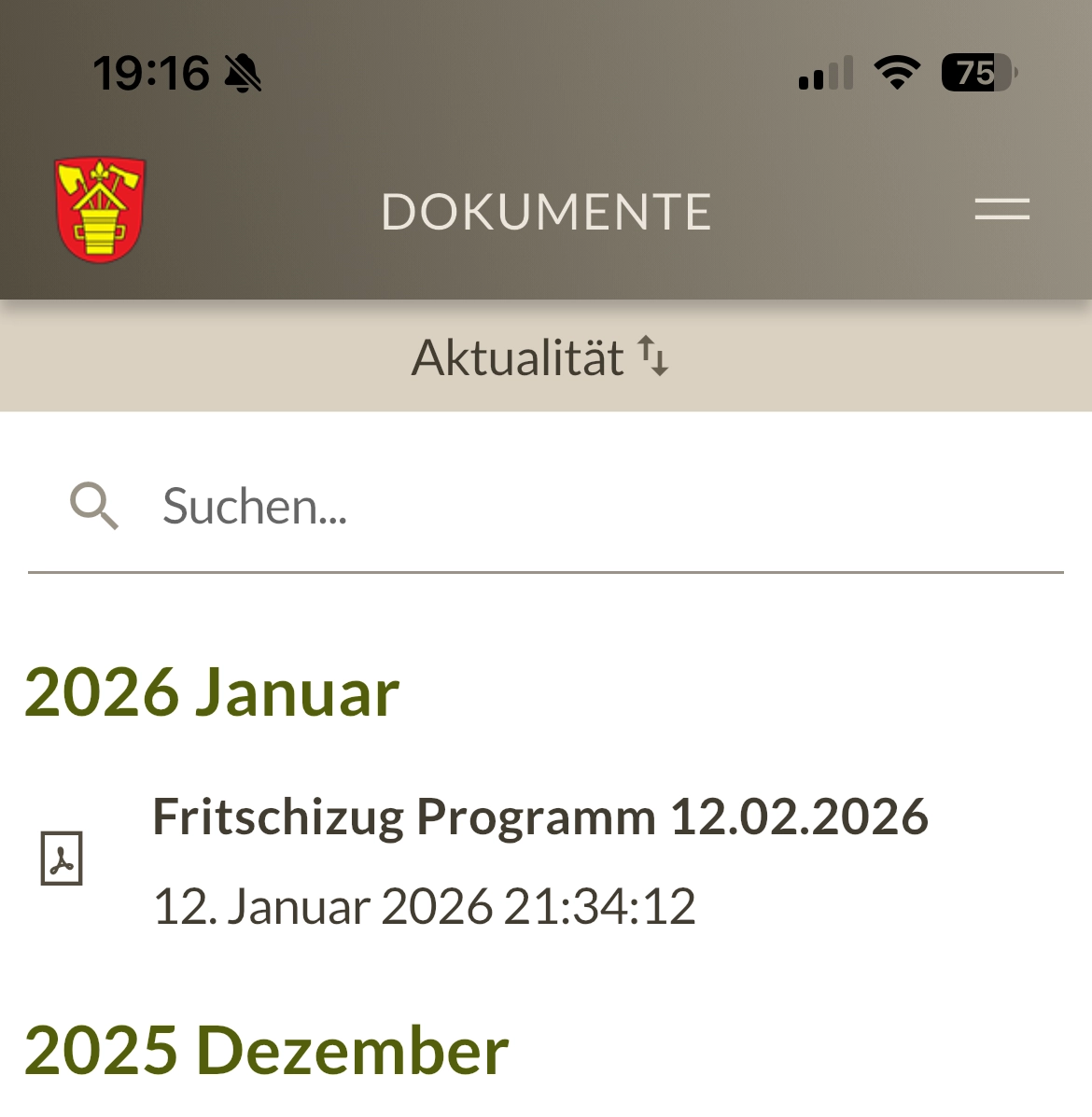Toggle silent mode via the crossed bell

[x=242, y=73]
